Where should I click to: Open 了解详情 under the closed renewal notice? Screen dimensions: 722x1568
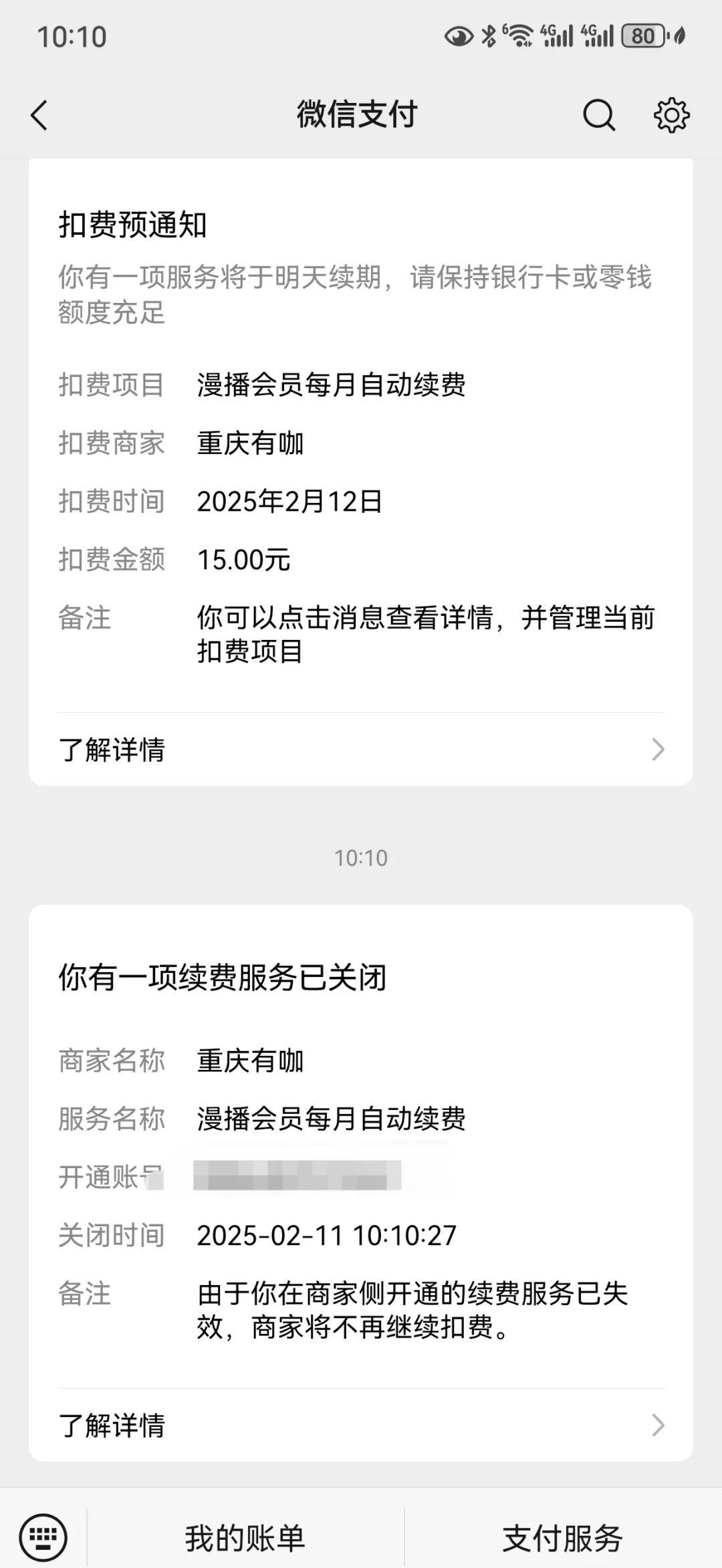(361, 1425)
